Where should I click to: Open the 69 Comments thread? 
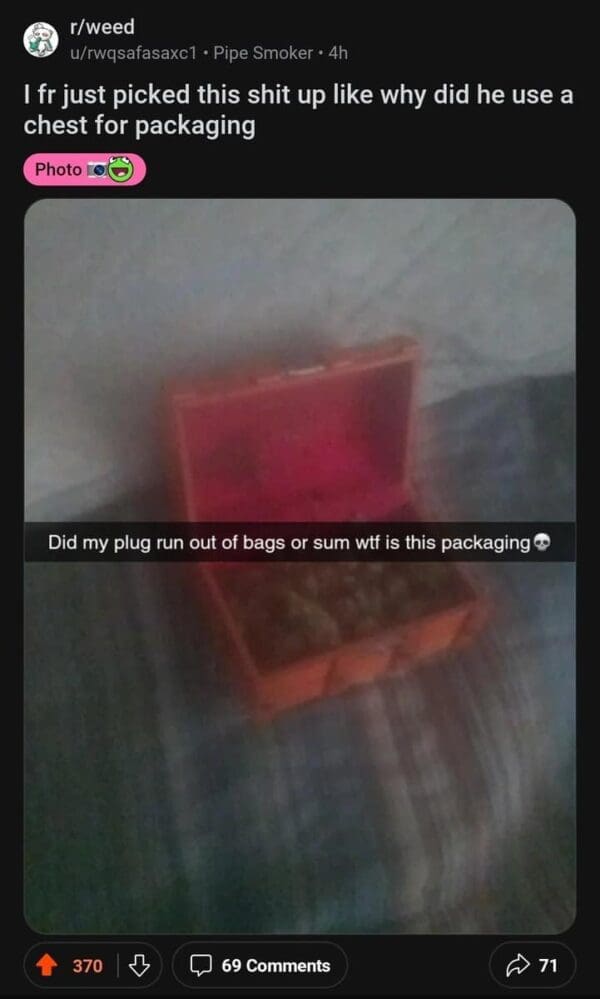point(260,965)
